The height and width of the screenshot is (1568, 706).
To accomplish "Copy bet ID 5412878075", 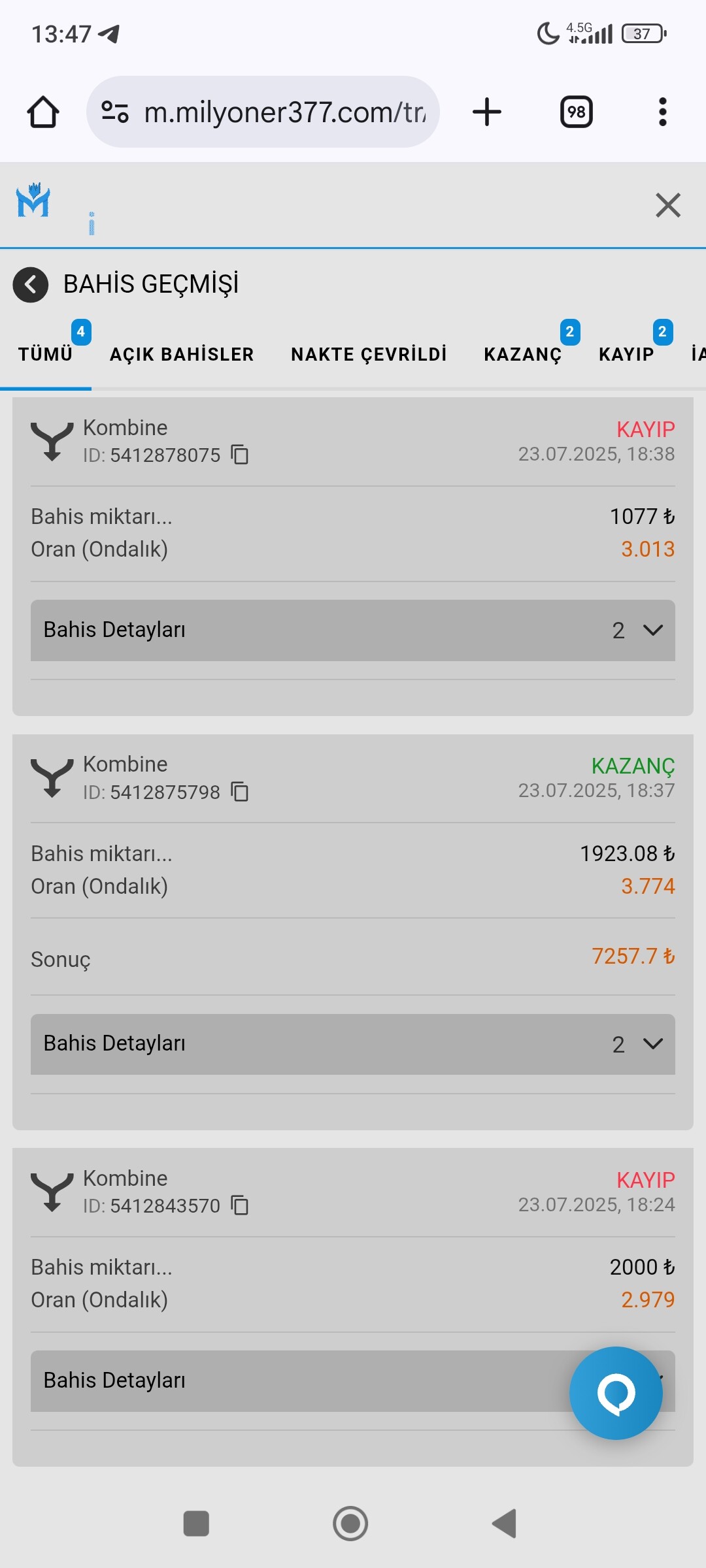I will pos(240,455).
